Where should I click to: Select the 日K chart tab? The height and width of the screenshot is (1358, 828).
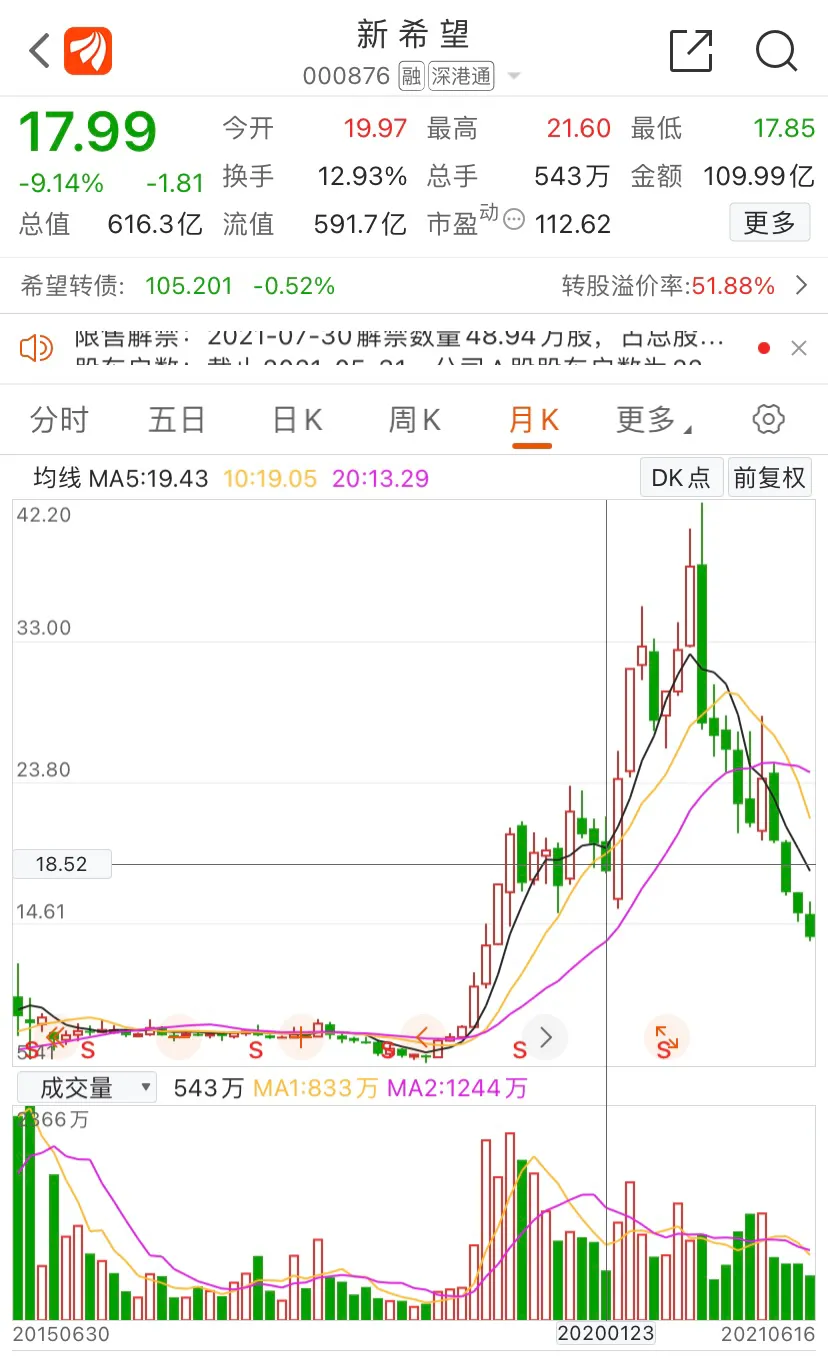(x=298, y=420)
